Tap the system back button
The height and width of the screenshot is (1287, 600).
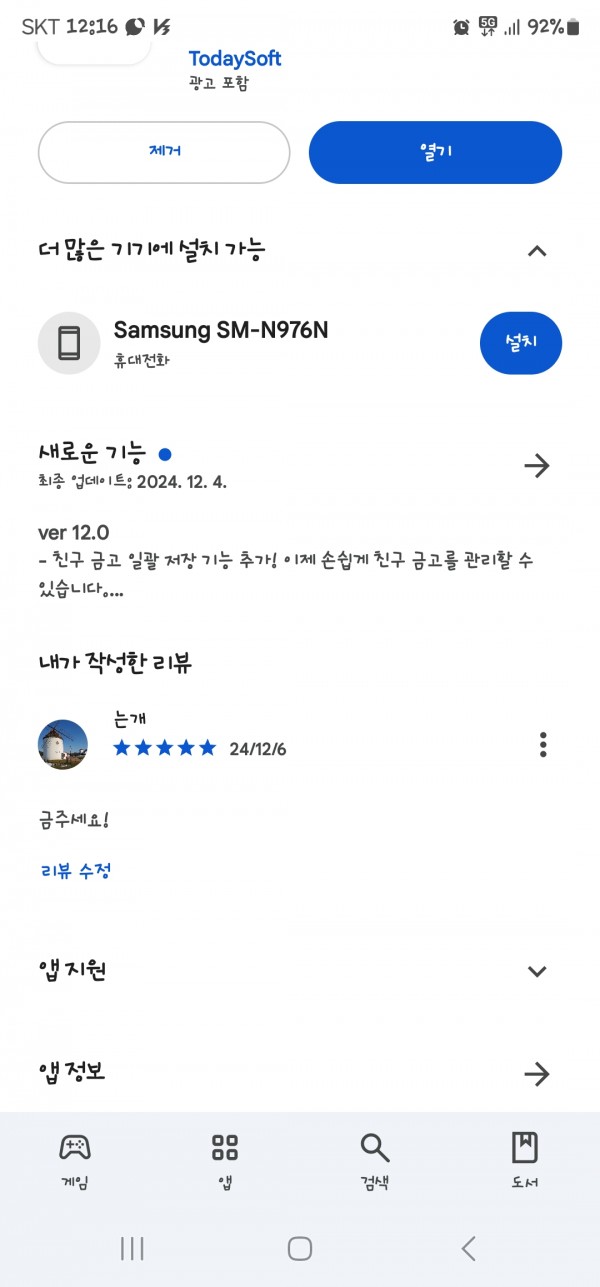tap(468, 1248)
